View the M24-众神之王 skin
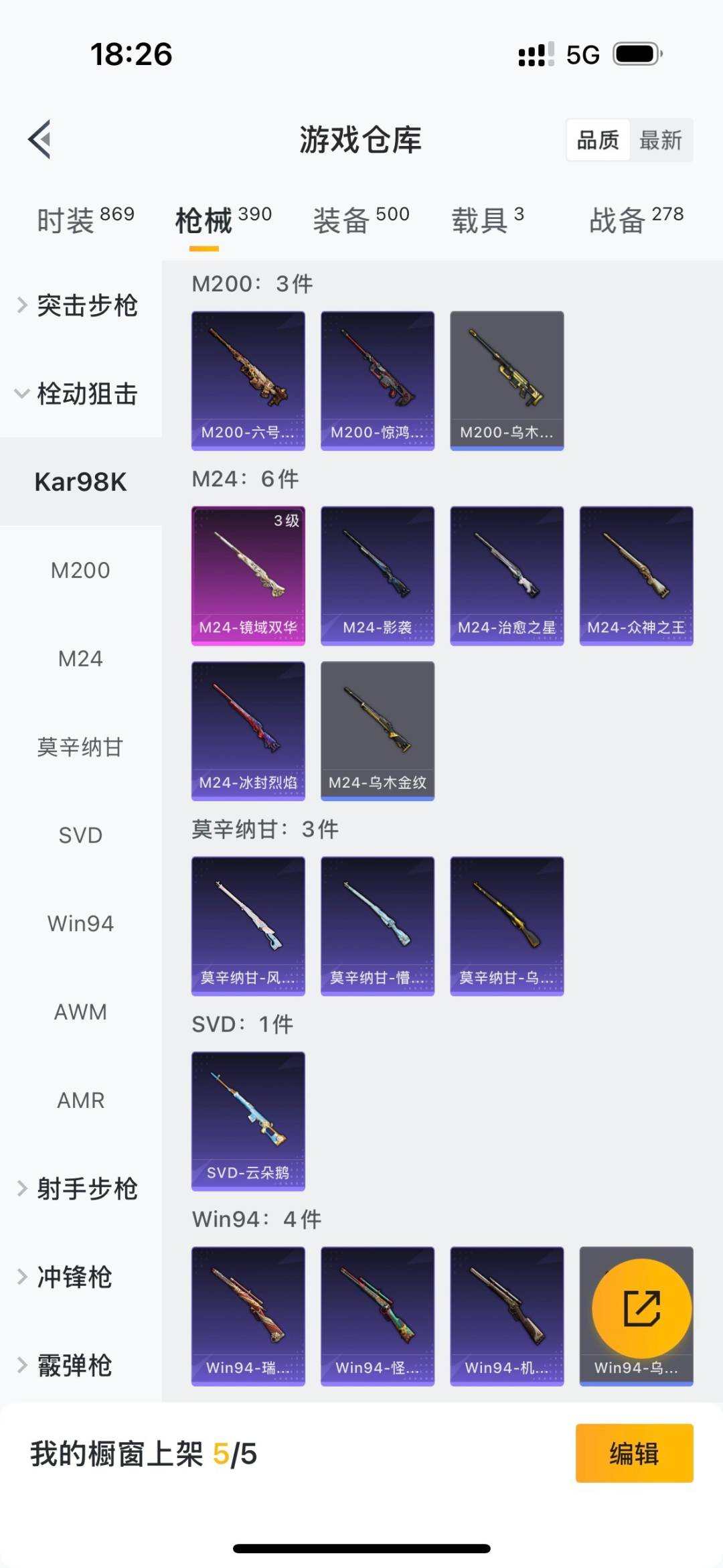This screenshot has width=723, height=1568. [636, 575]
